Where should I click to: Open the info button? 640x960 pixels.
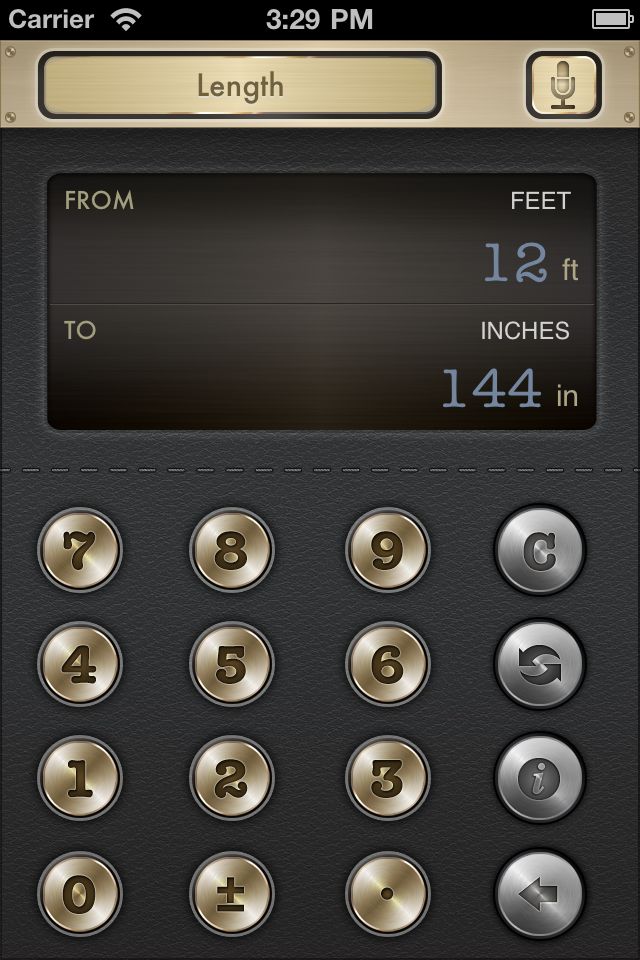(539, 778)
